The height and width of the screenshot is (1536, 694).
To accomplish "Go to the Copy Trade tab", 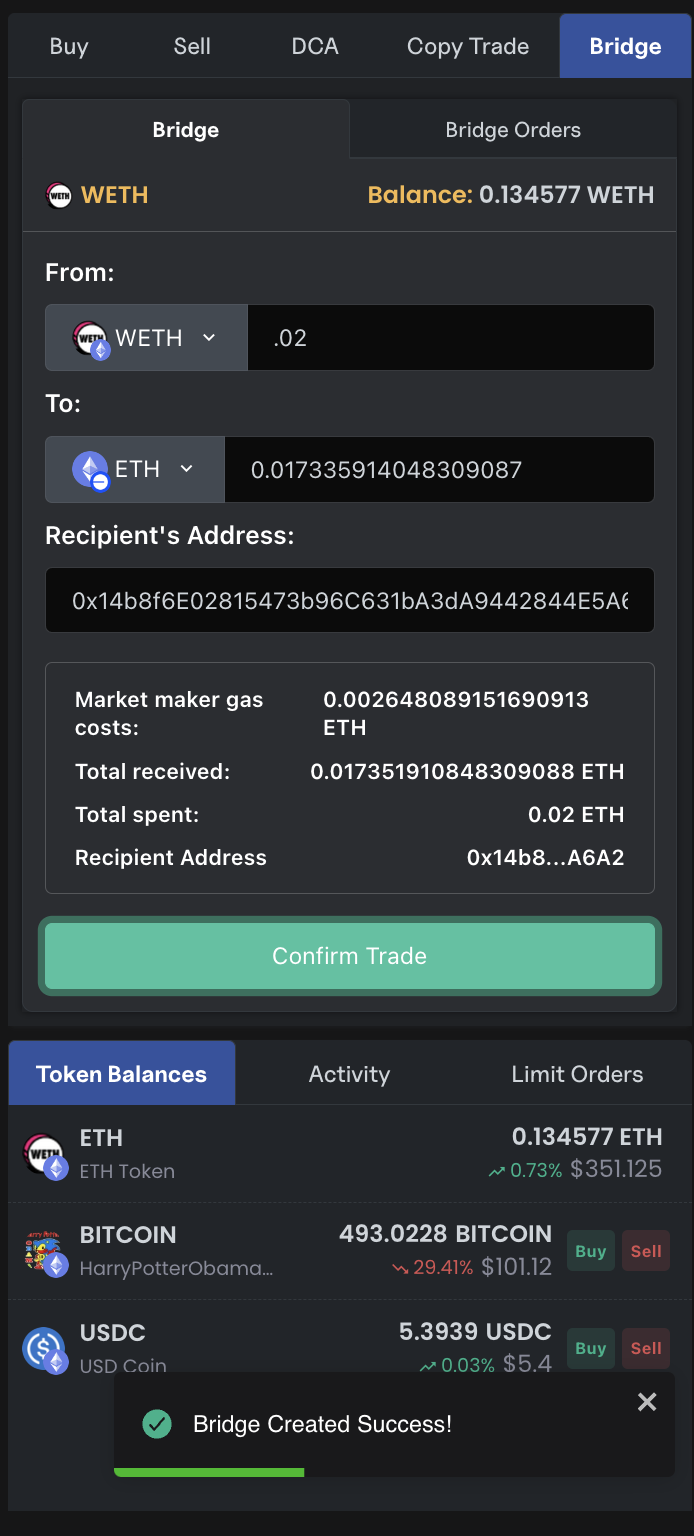I will [x=468, y=46].
